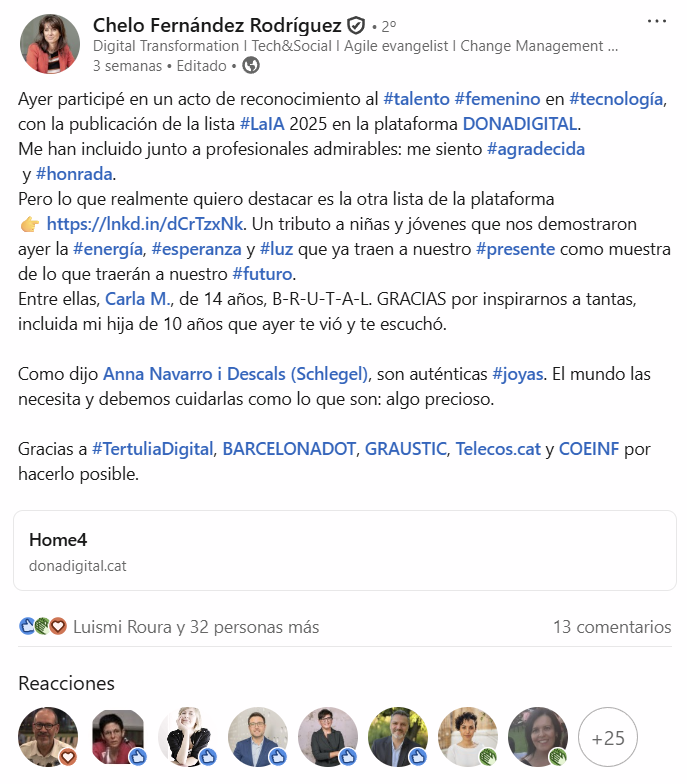
Task: Open the #talento hashtag
Action: point(416,99)
